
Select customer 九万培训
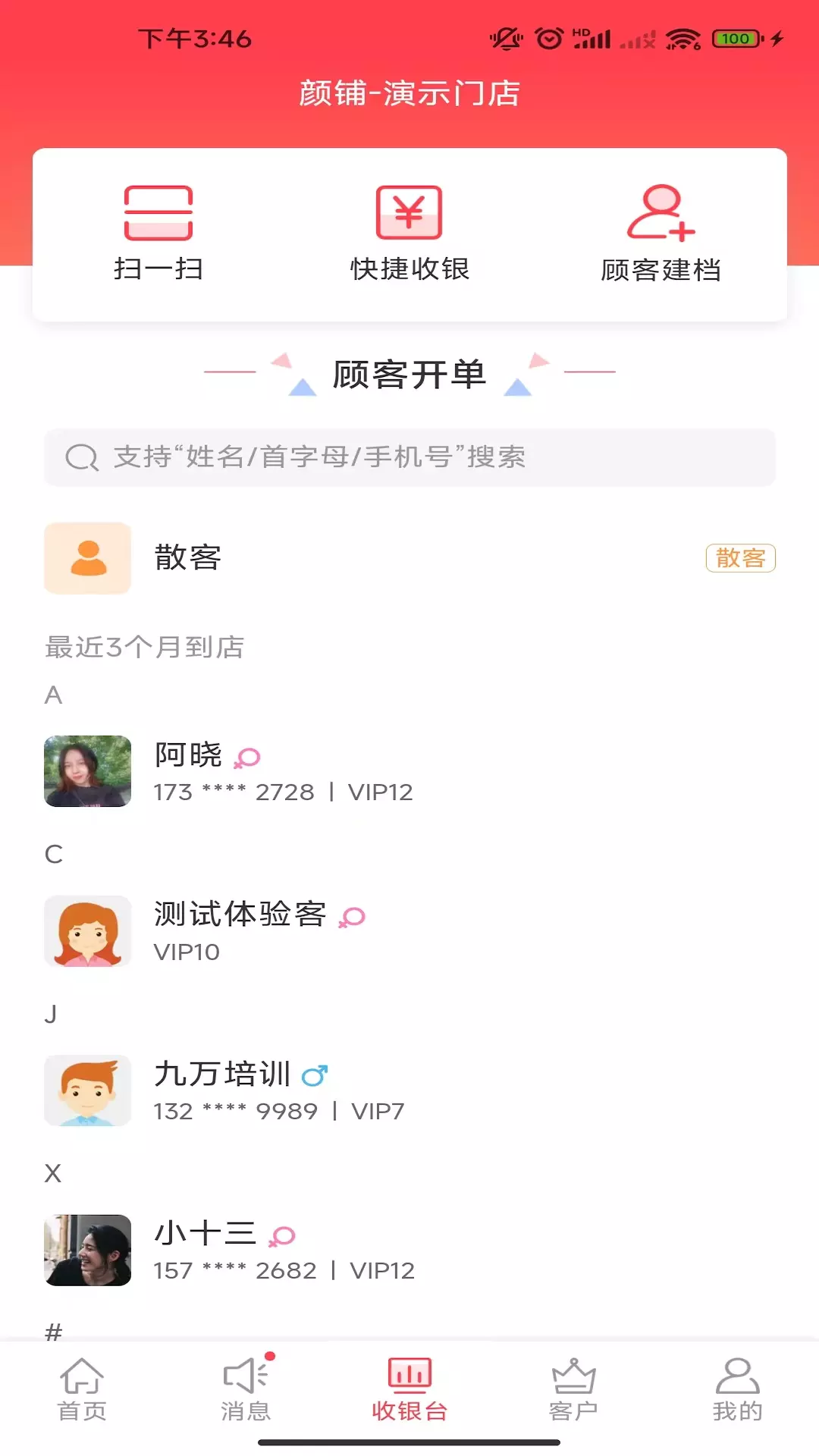click(409, 1090)
